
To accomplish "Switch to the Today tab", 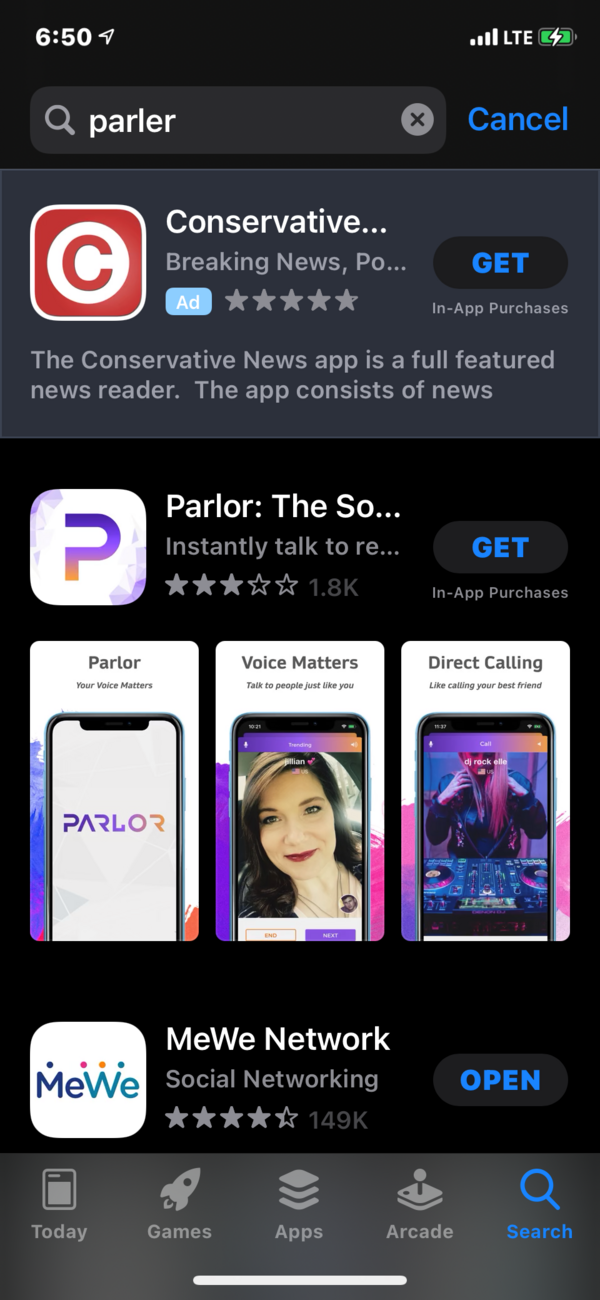I will coord(59,1206).
